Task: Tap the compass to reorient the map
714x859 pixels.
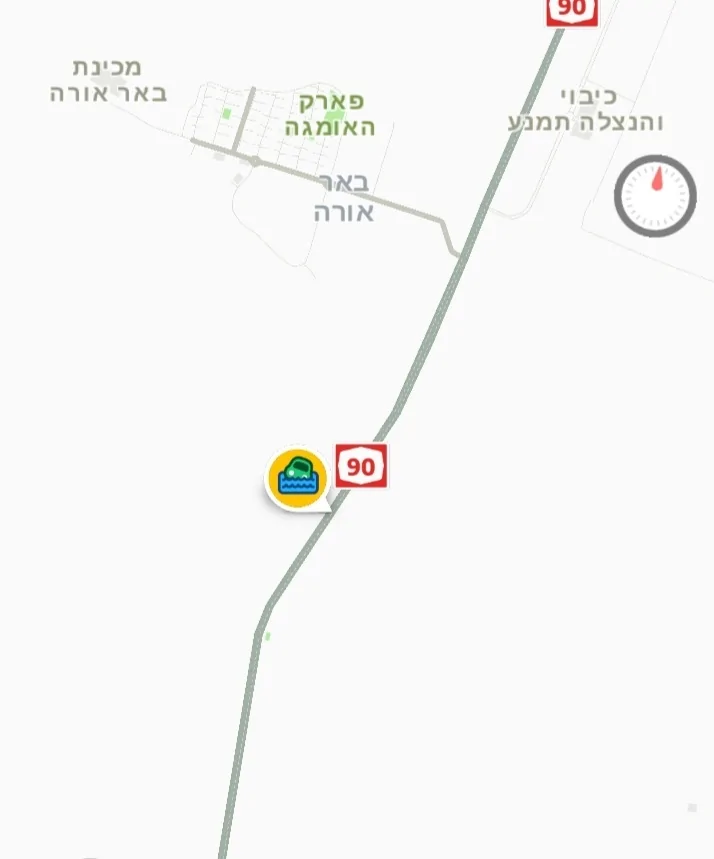Action: tap(655, 196)
